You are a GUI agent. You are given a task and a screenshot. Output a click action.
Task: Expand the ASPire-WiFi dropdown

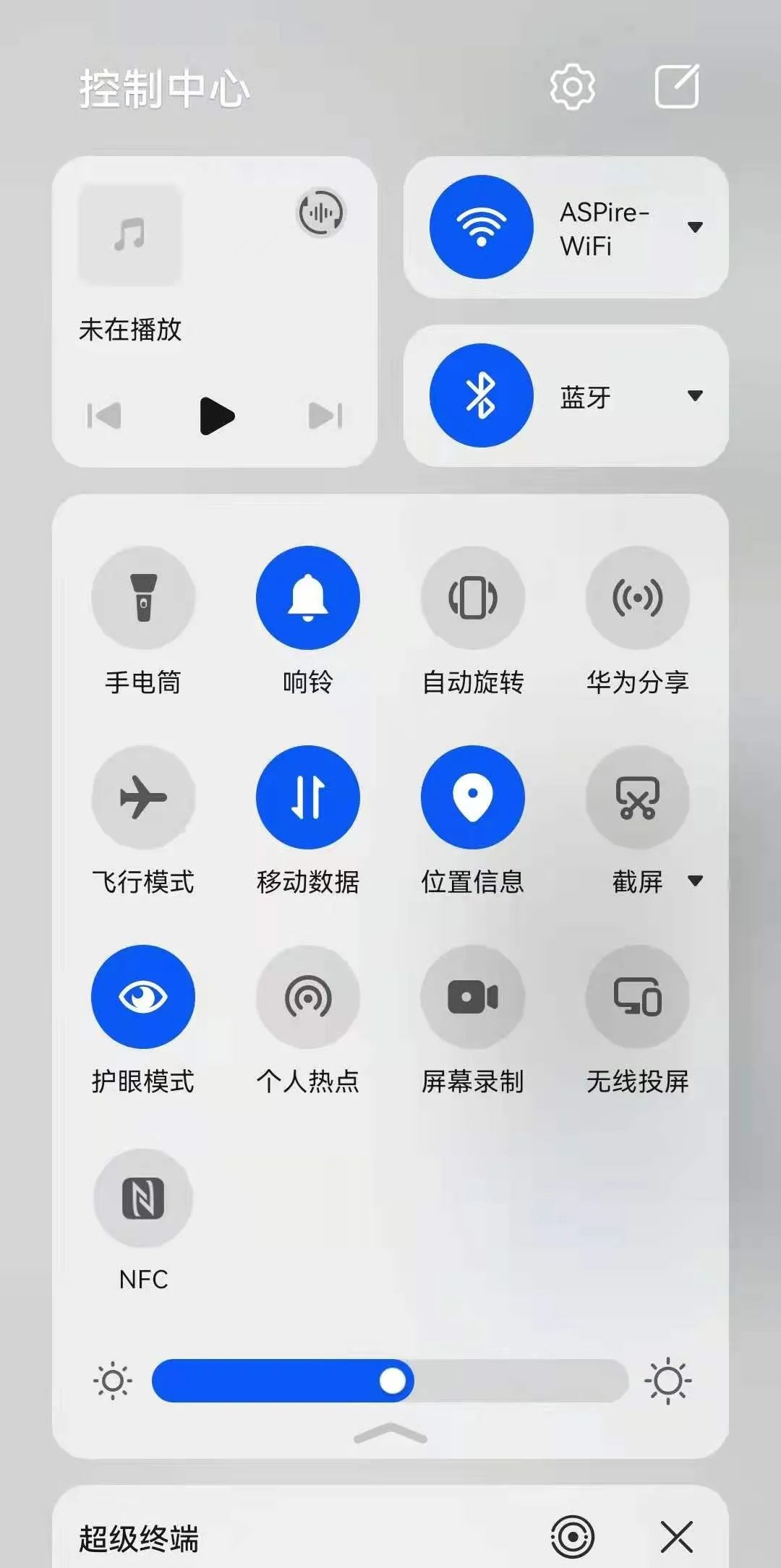[696, 228]
